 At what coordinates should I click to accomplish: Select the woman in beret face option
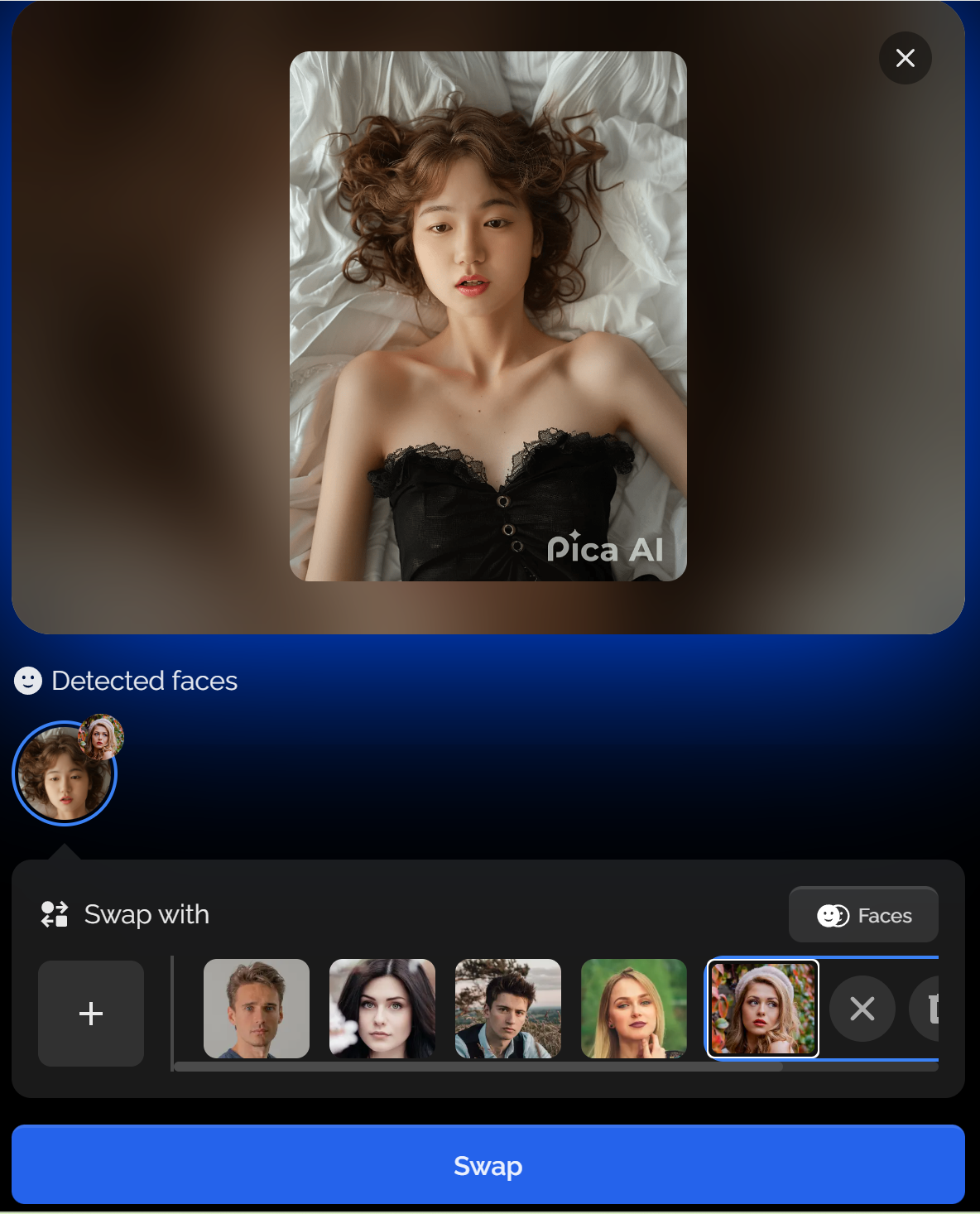point(762,1009)
